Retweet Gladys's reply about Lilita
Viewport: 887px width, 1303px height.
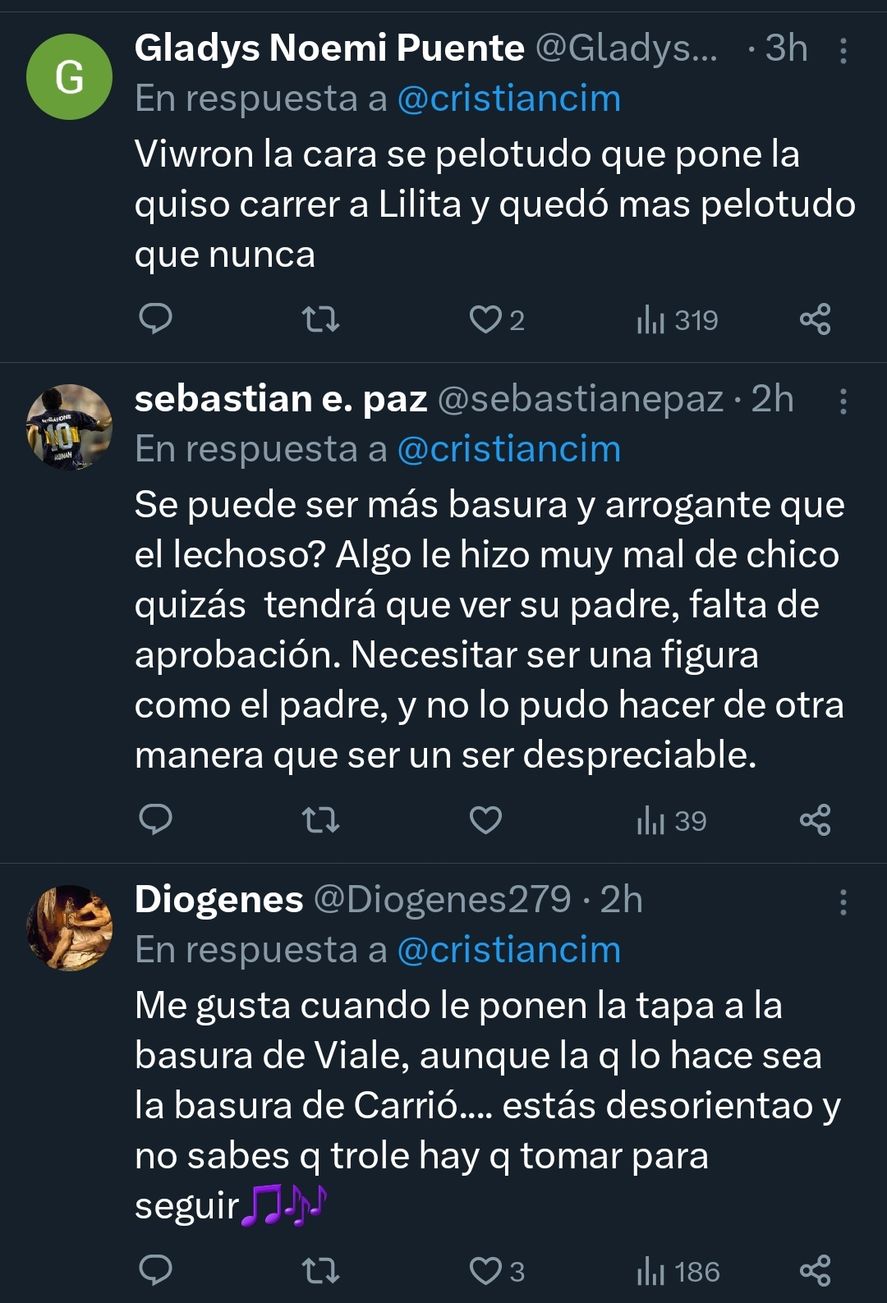click(320, 319)
